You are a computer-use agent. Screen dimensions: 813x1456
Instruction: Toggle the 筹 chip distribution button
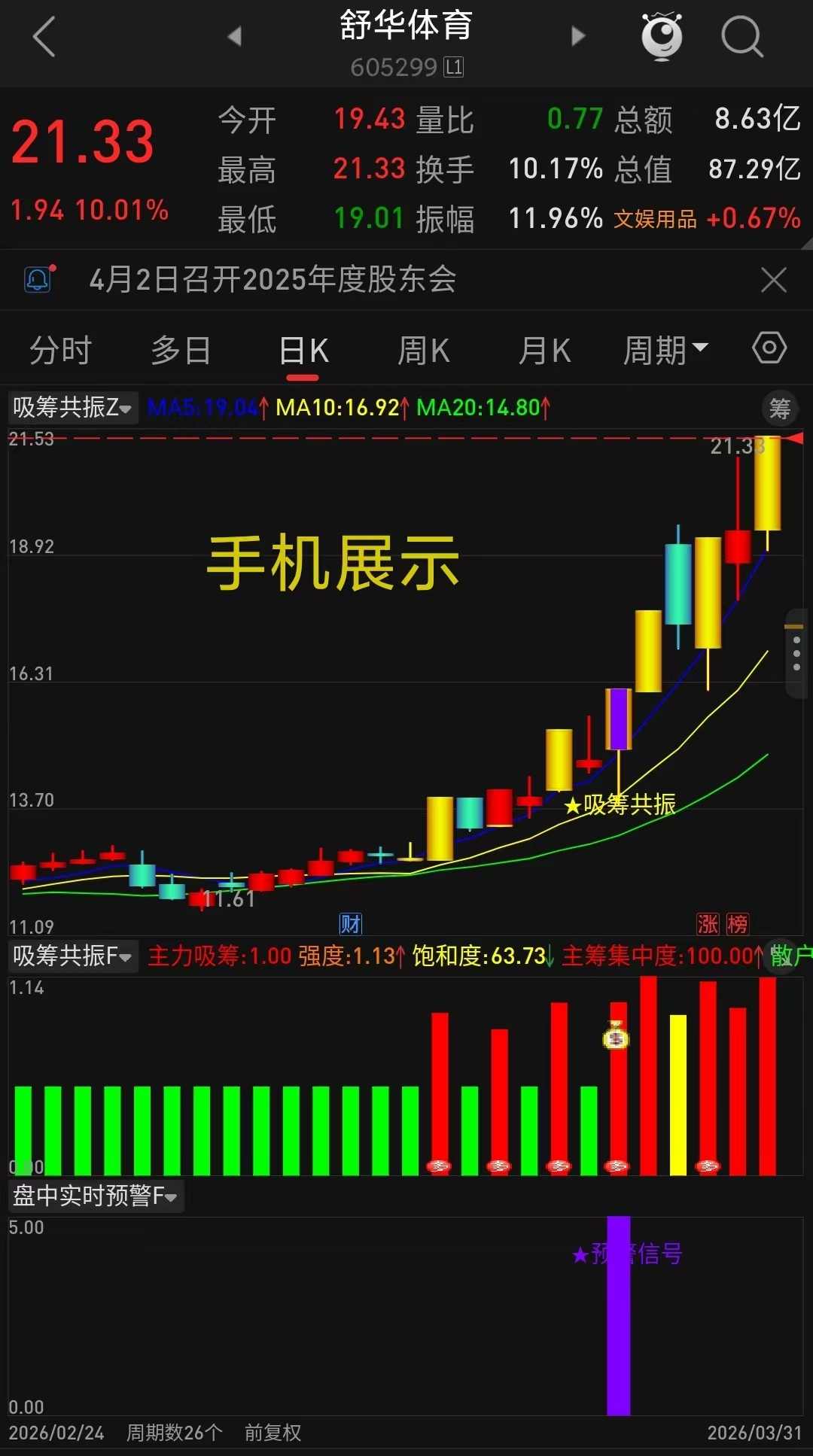pos(780,409)
